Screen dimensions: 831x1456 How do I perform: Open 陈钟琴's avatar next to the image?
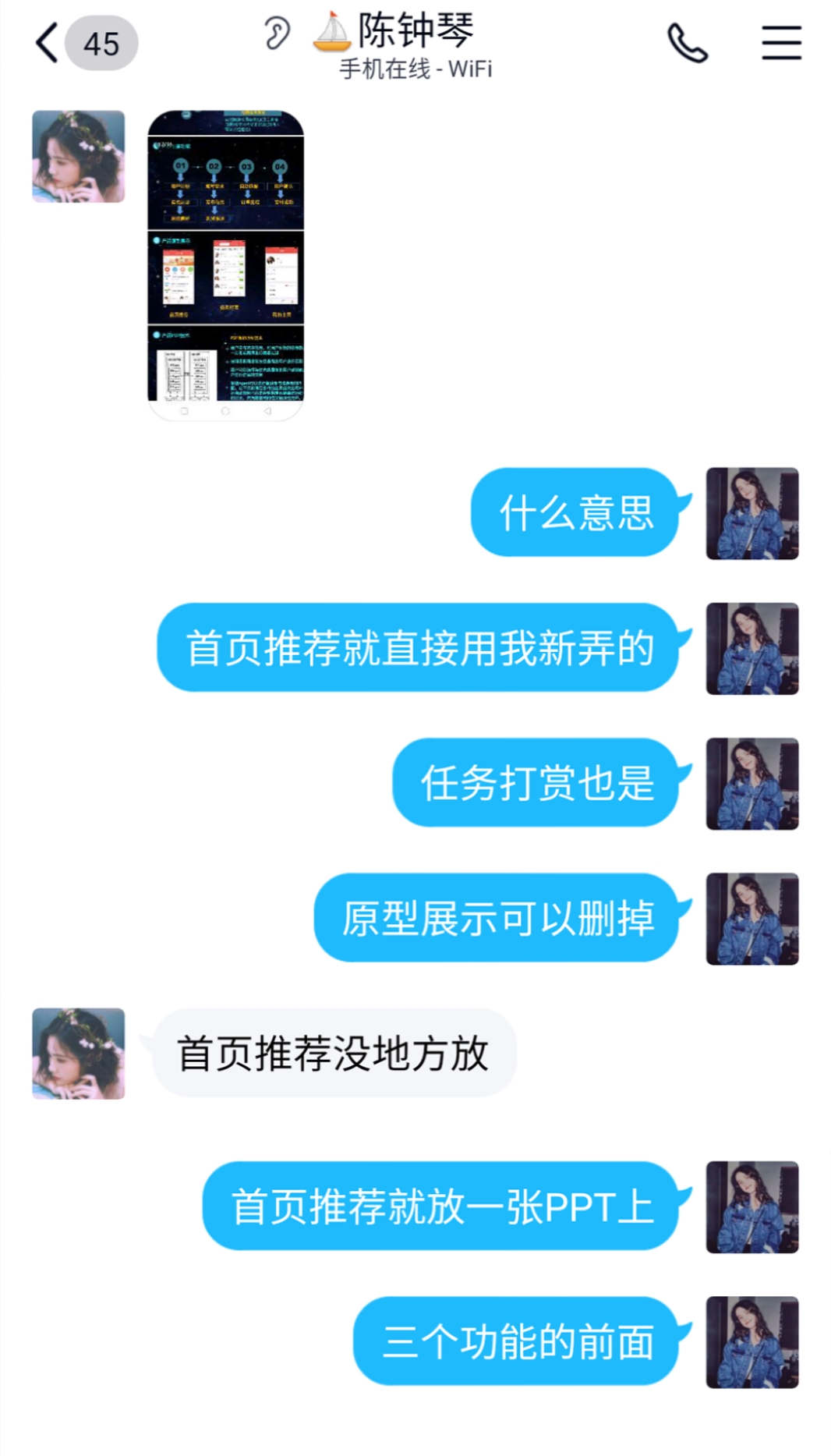(78, 157)
